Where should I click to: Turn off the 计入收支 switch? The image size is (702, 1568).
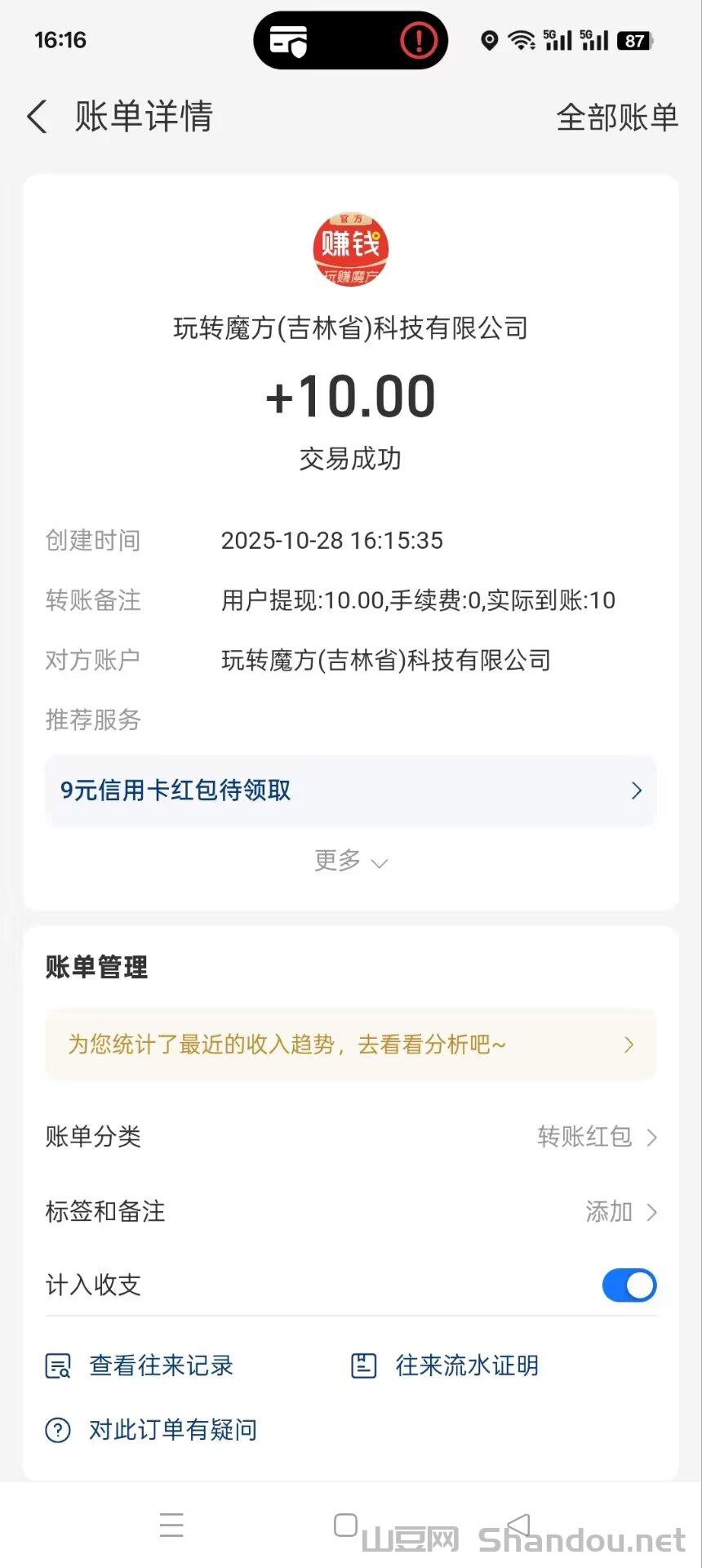click(629, 1285)
